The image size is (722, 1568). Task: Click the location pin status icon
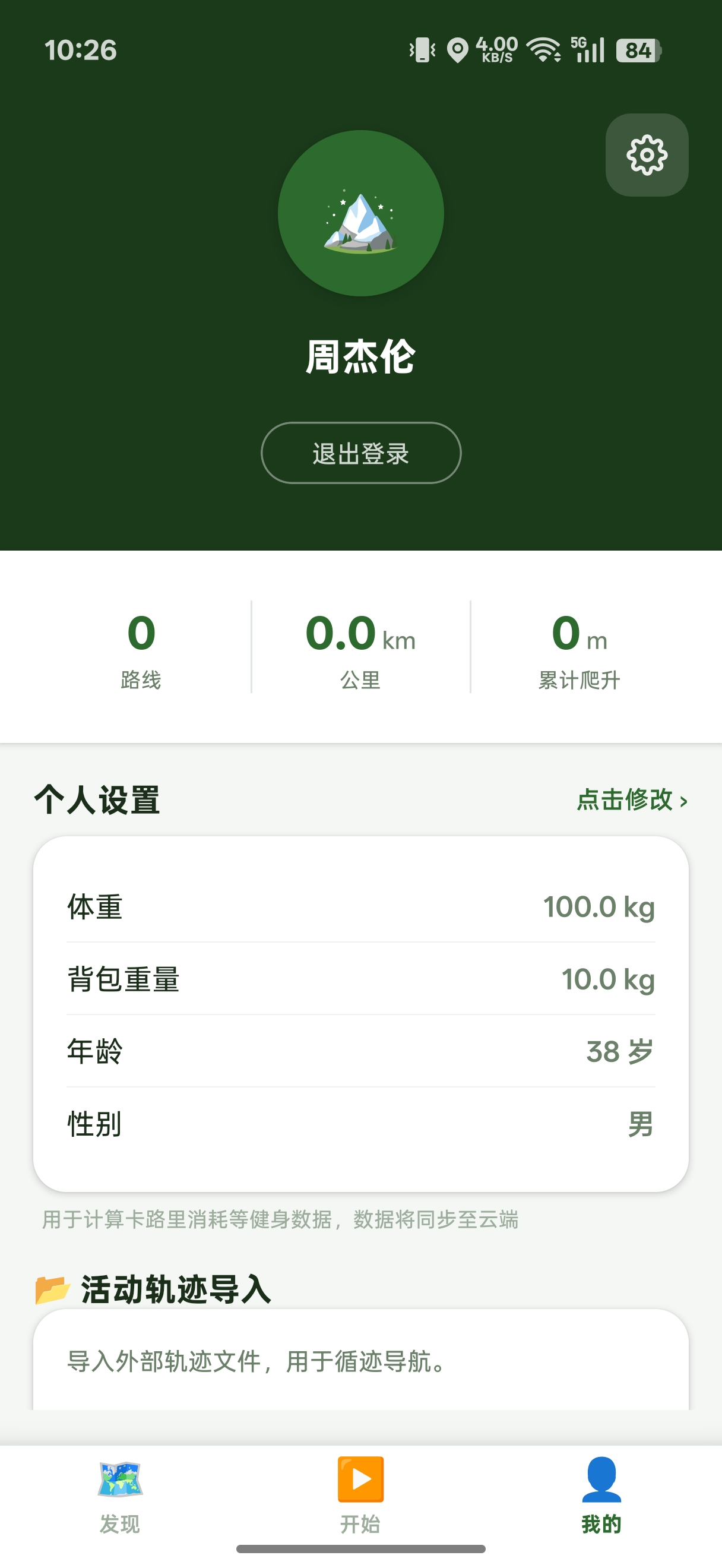click(457, 50)
